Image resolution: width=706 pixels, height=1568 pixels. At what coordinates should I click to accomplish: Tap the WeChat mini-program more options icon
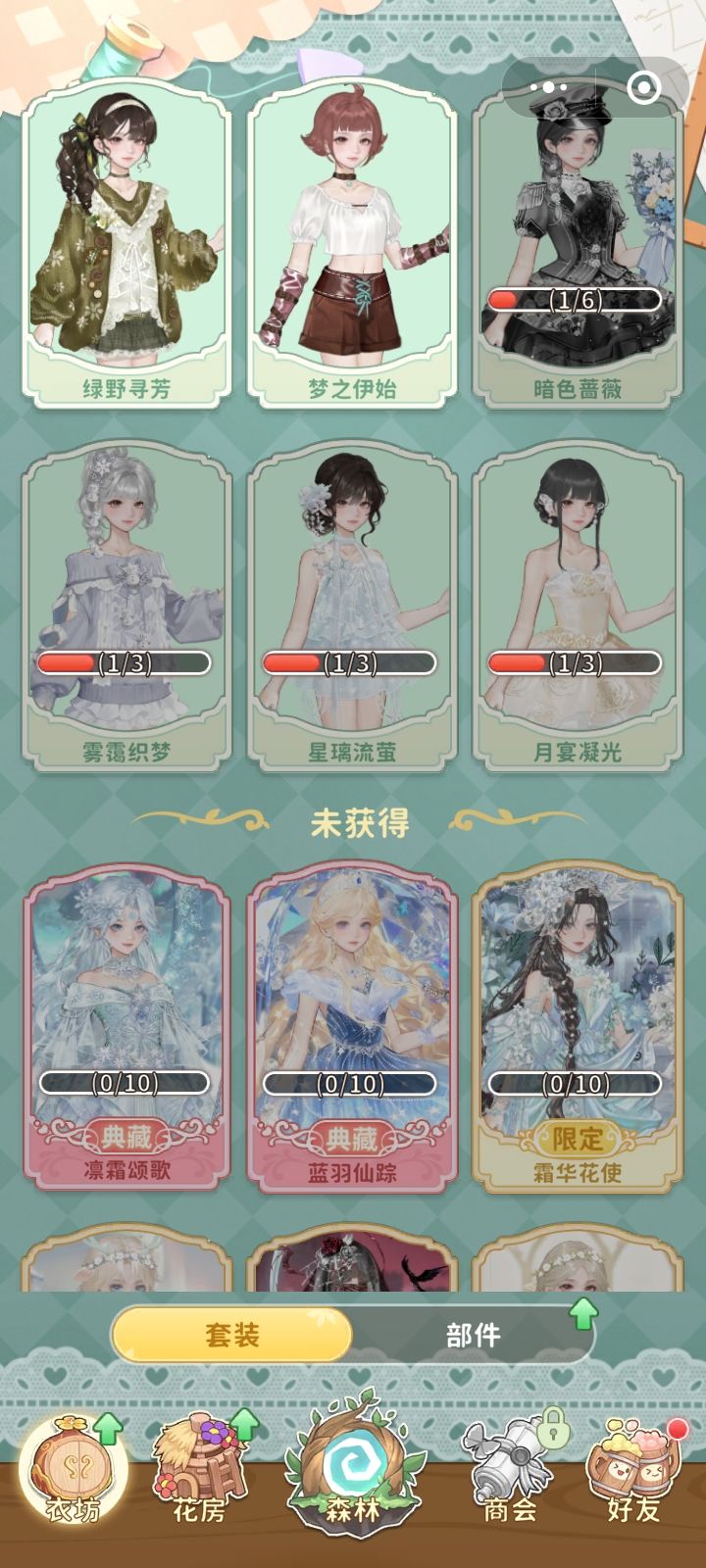[546, 86]
